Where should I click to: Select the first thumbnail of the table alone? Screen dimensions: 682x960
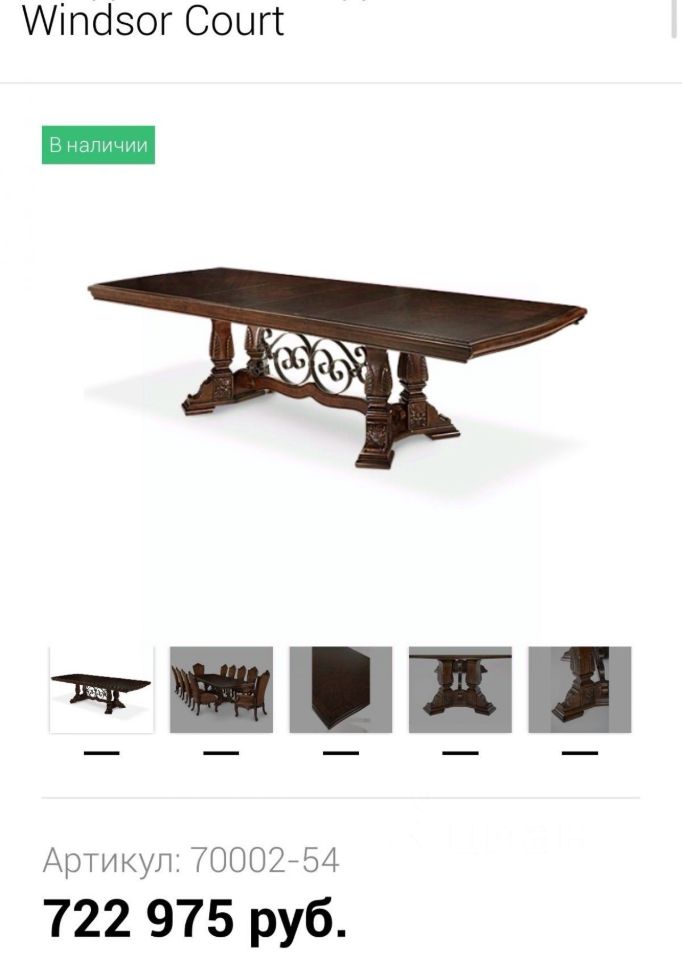tap(101, 690)
